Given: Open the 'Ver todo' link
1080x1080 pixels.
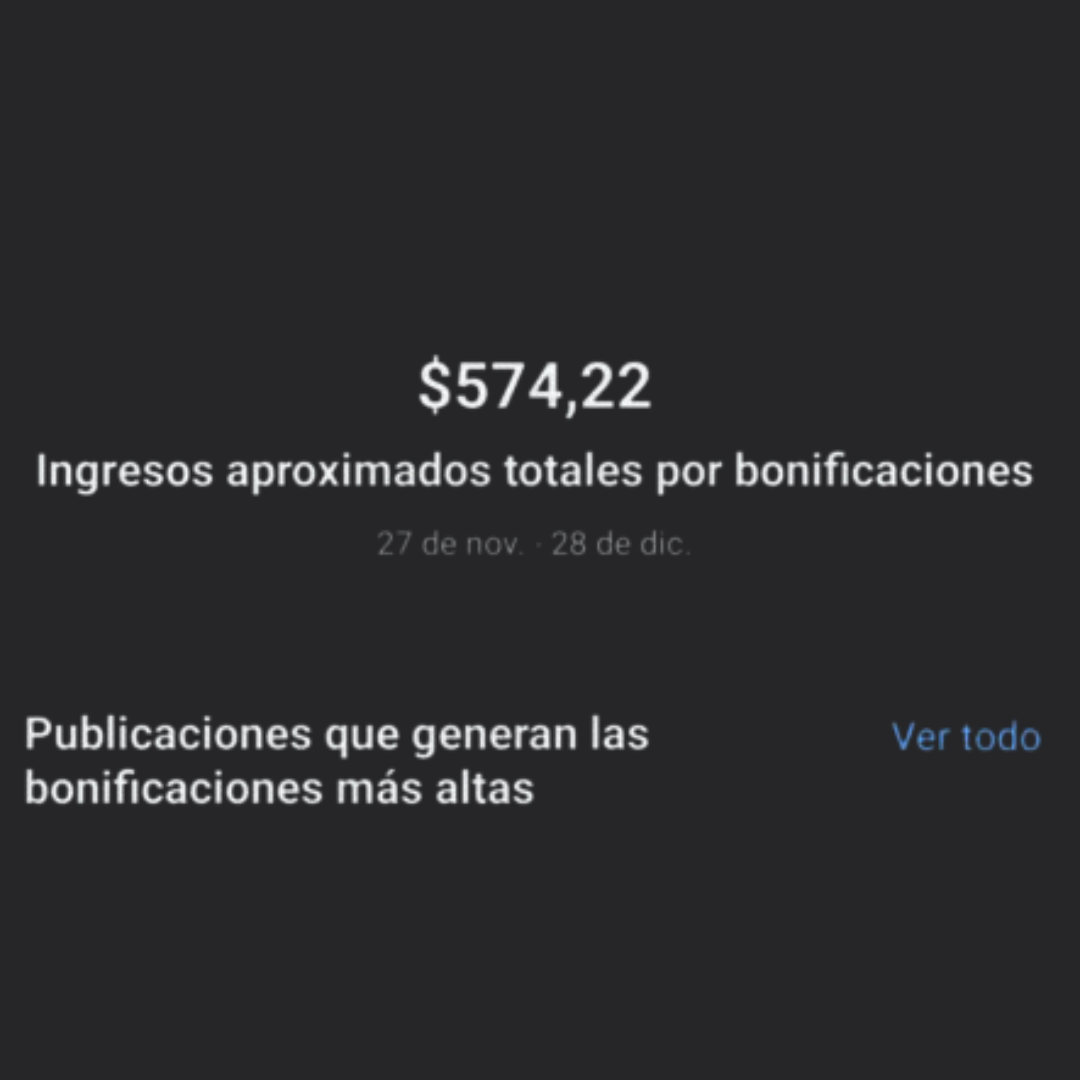Looking at the screenshot, I should coord(966,737).
